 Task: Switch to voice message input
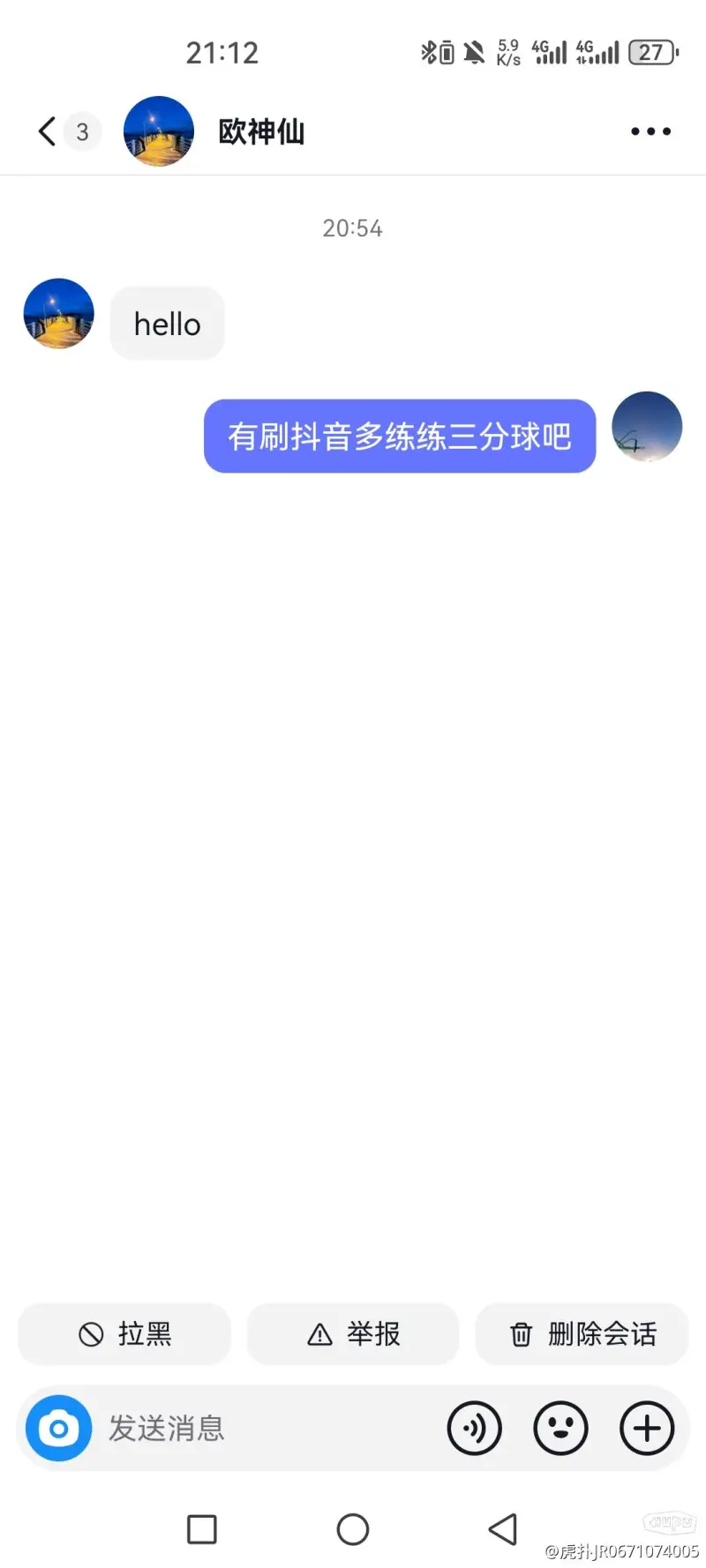click(x=475, y=1428)
